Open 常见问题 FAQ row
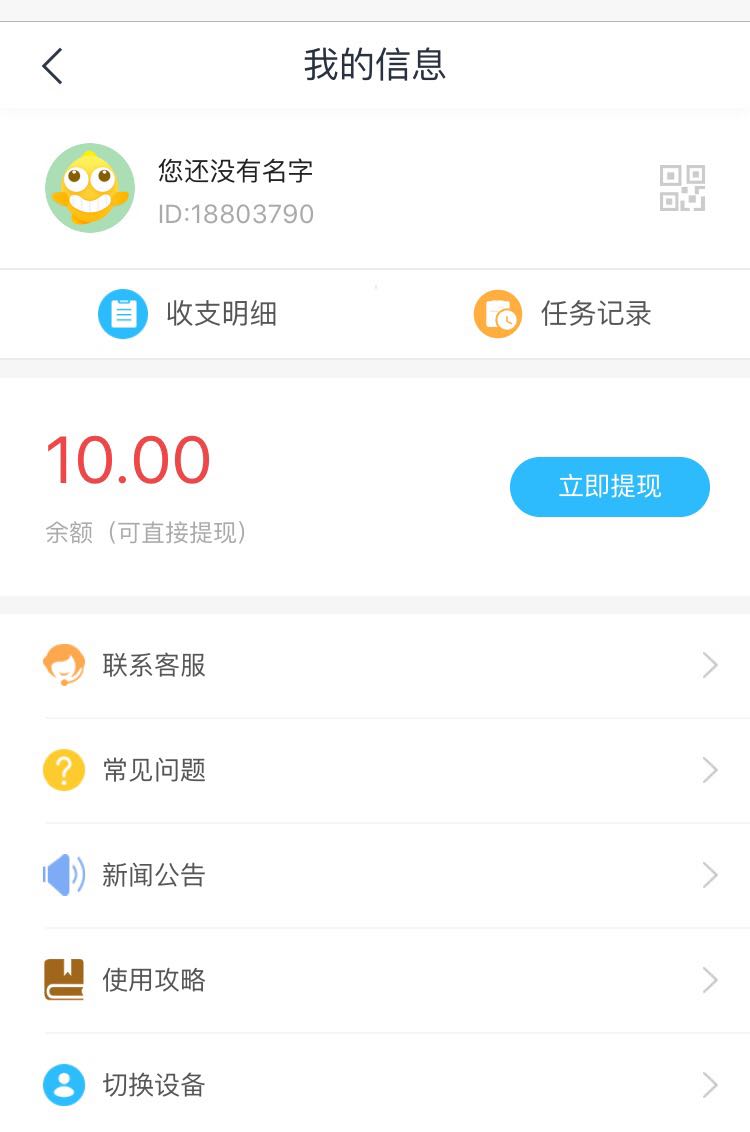Image resolution: width=750 pixels, height=1132 pixels. [x=380, y=770]
